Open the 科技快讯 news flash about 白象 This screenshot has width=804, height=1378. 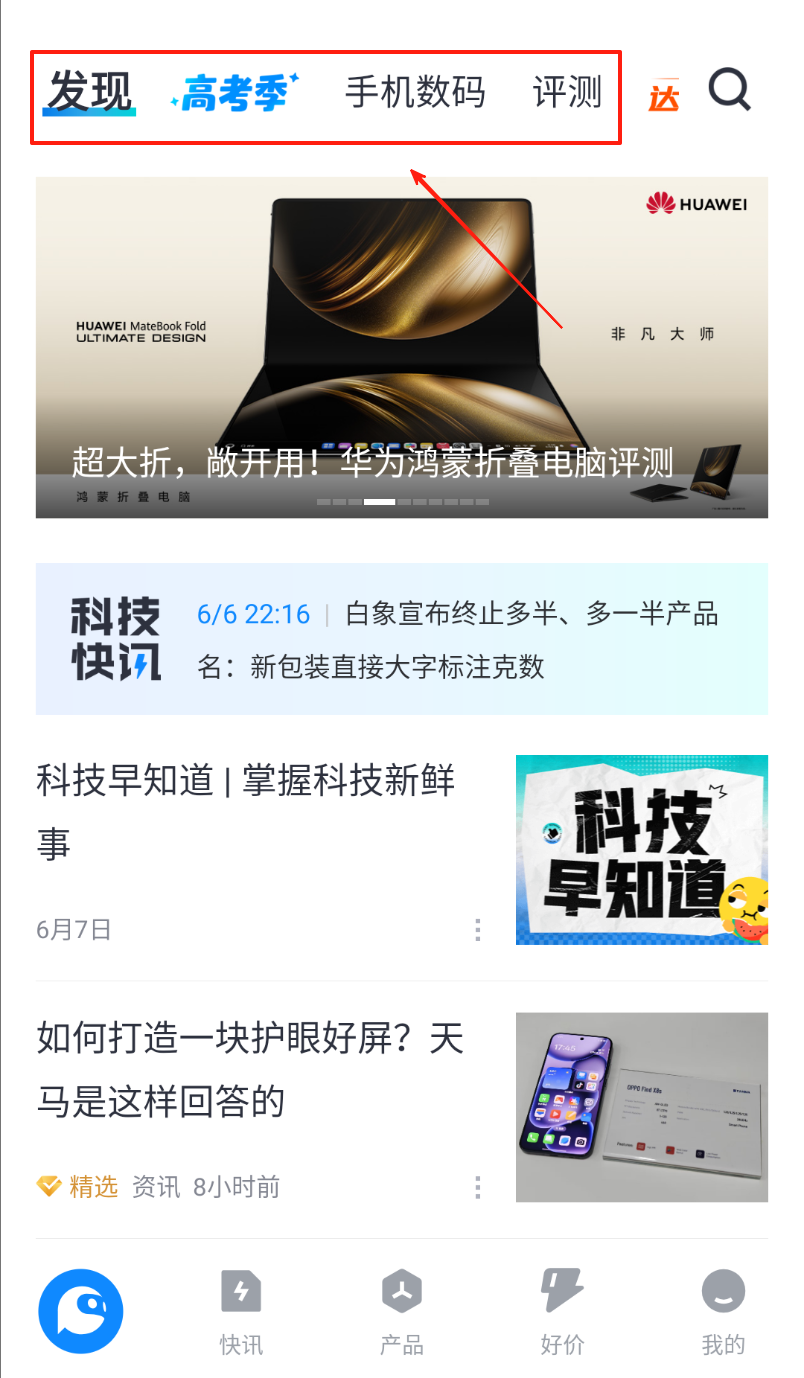457,640
